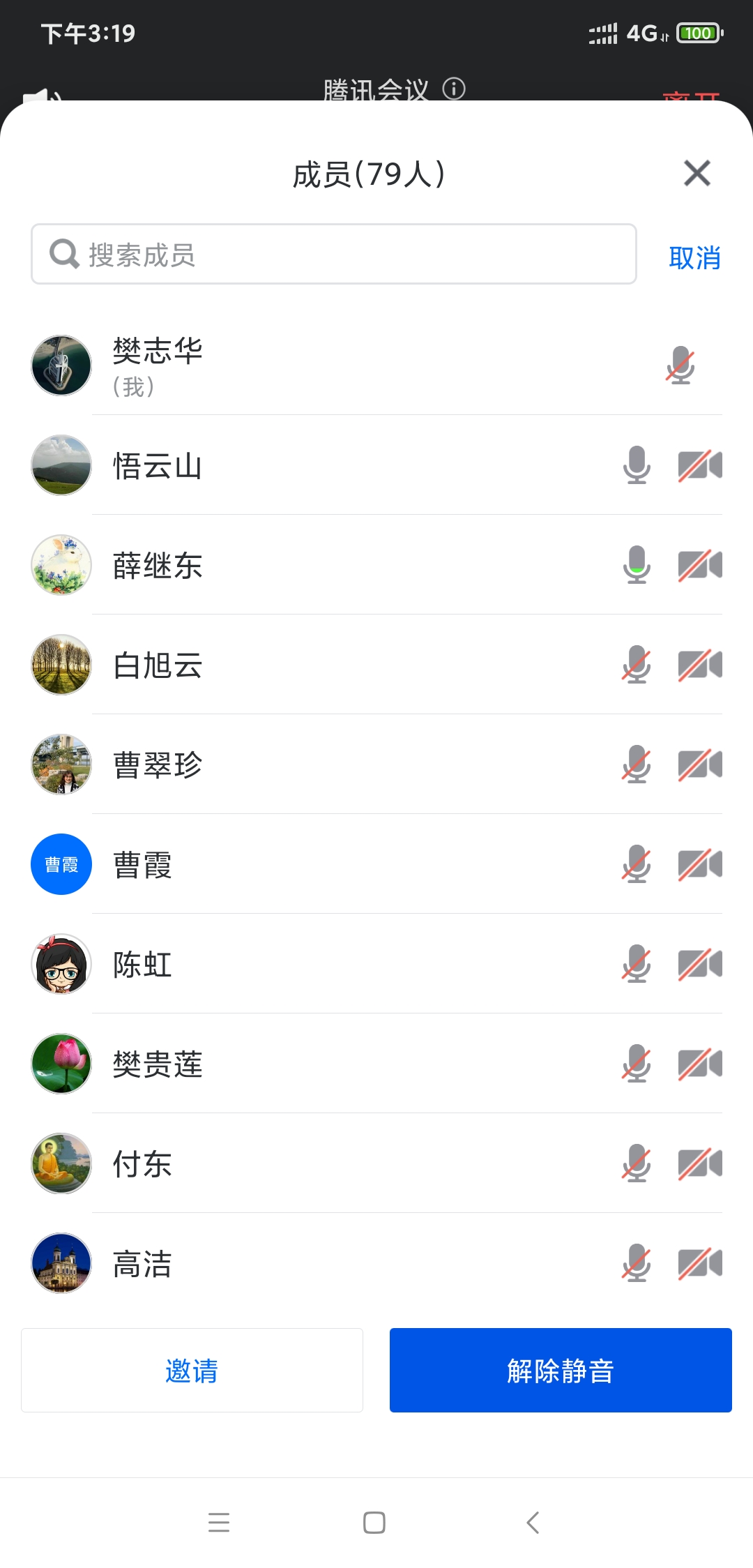Tap the 邀请 invite button
This screenshot has height=1568, width=753.
coord(192,1371)
